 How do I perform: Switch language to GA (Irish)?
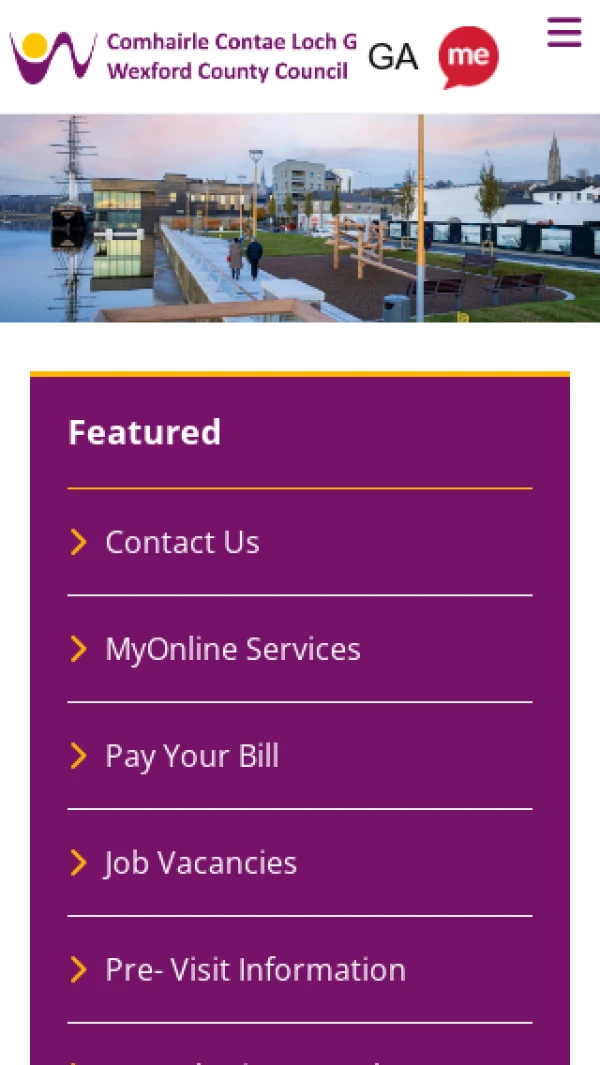click(x=392, y=57)
